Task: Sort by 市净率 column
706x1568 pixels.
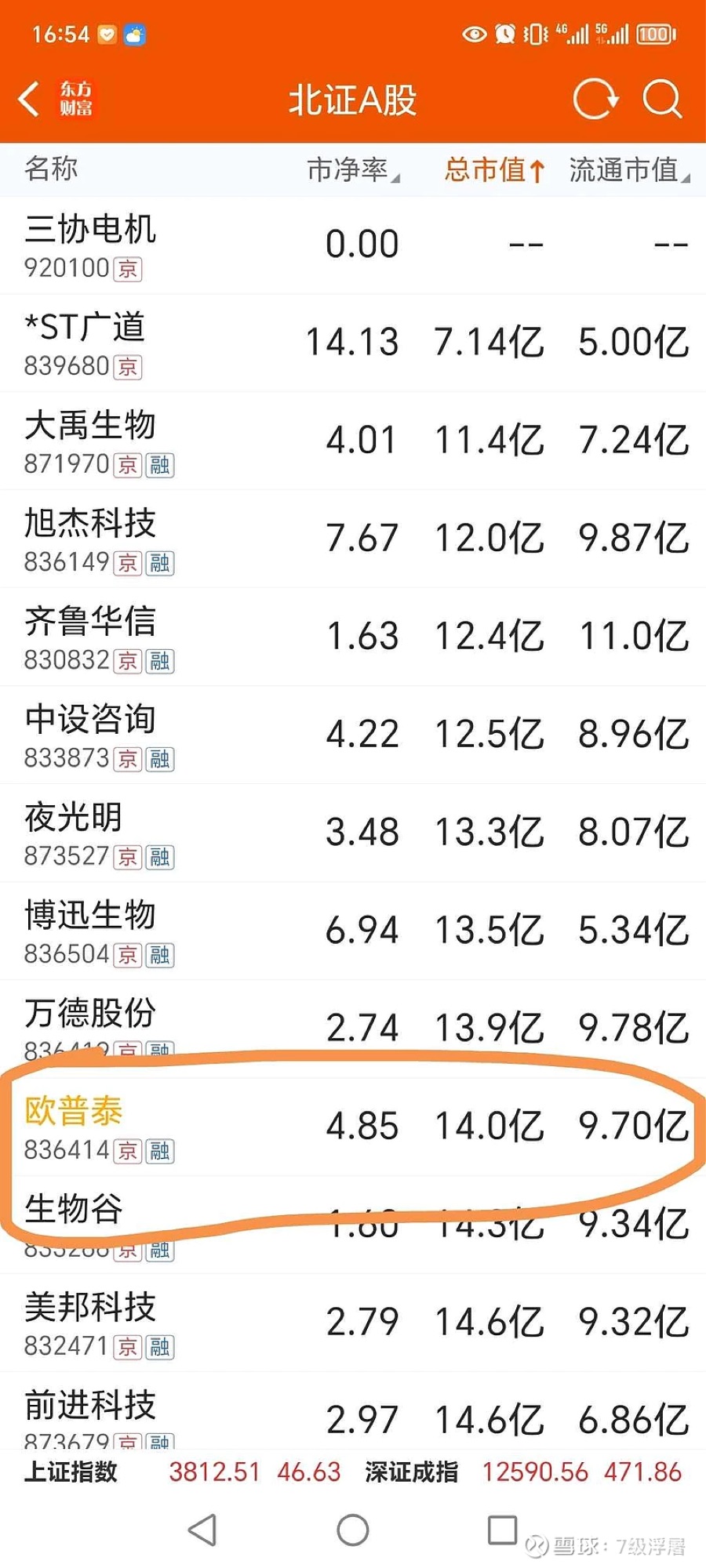Action: click(352, 169)
